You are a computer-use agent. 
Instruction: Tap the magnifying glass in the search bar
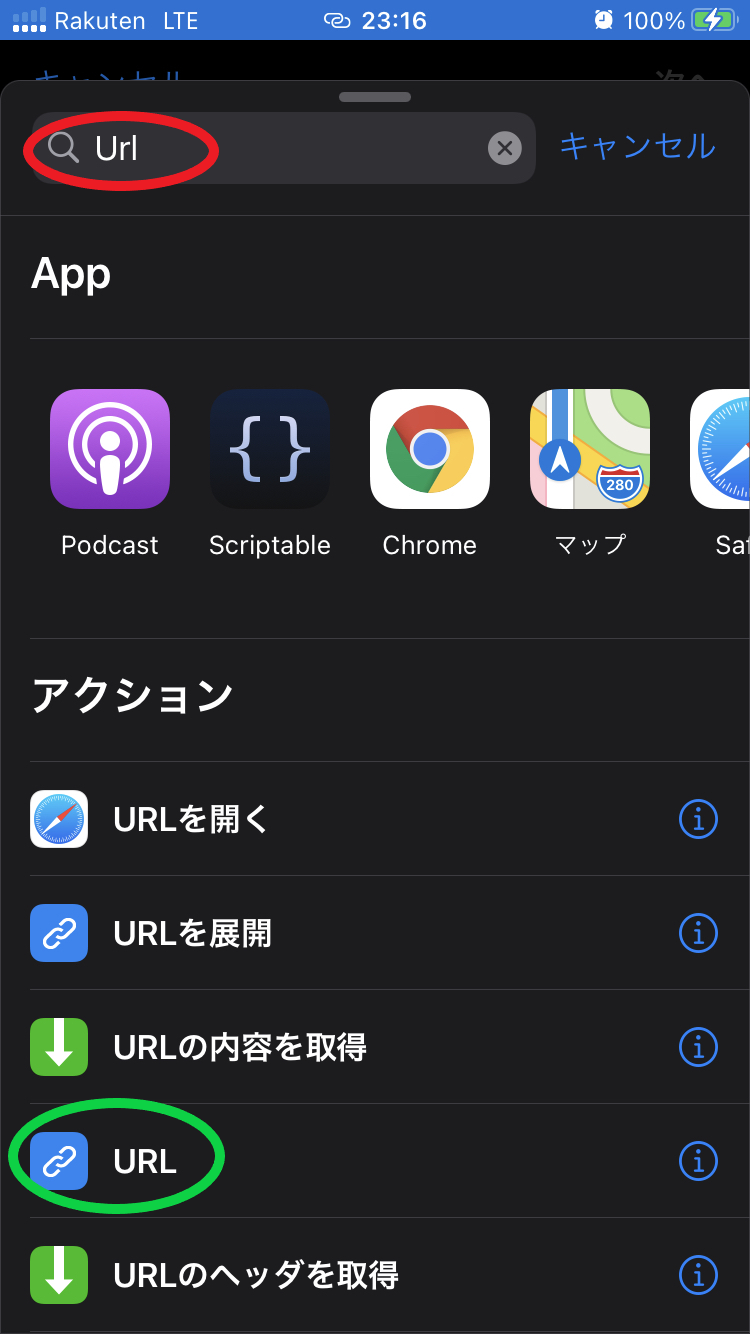click(63, 148)
